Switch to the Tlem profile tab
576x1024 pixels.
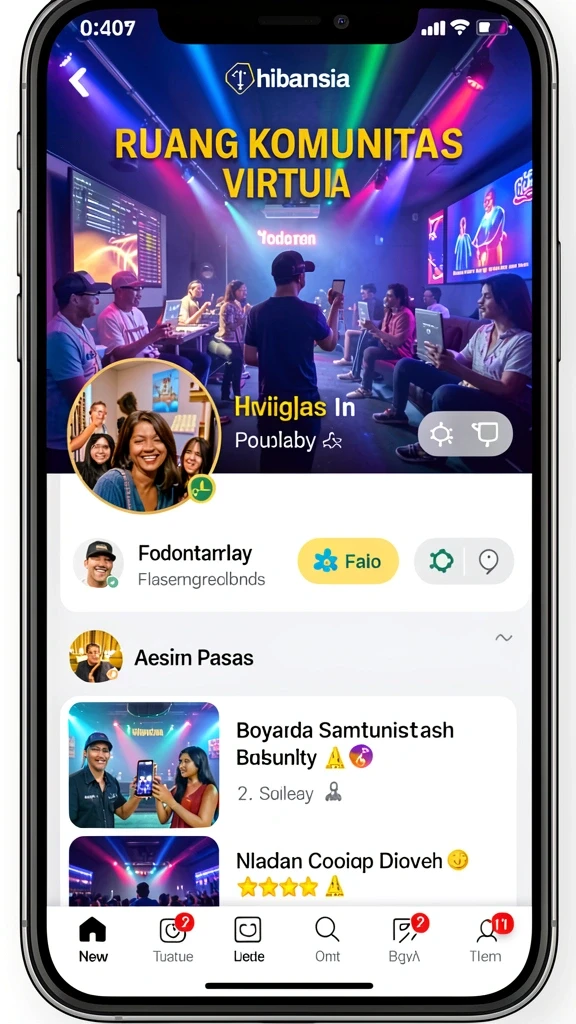click(487, 939)
